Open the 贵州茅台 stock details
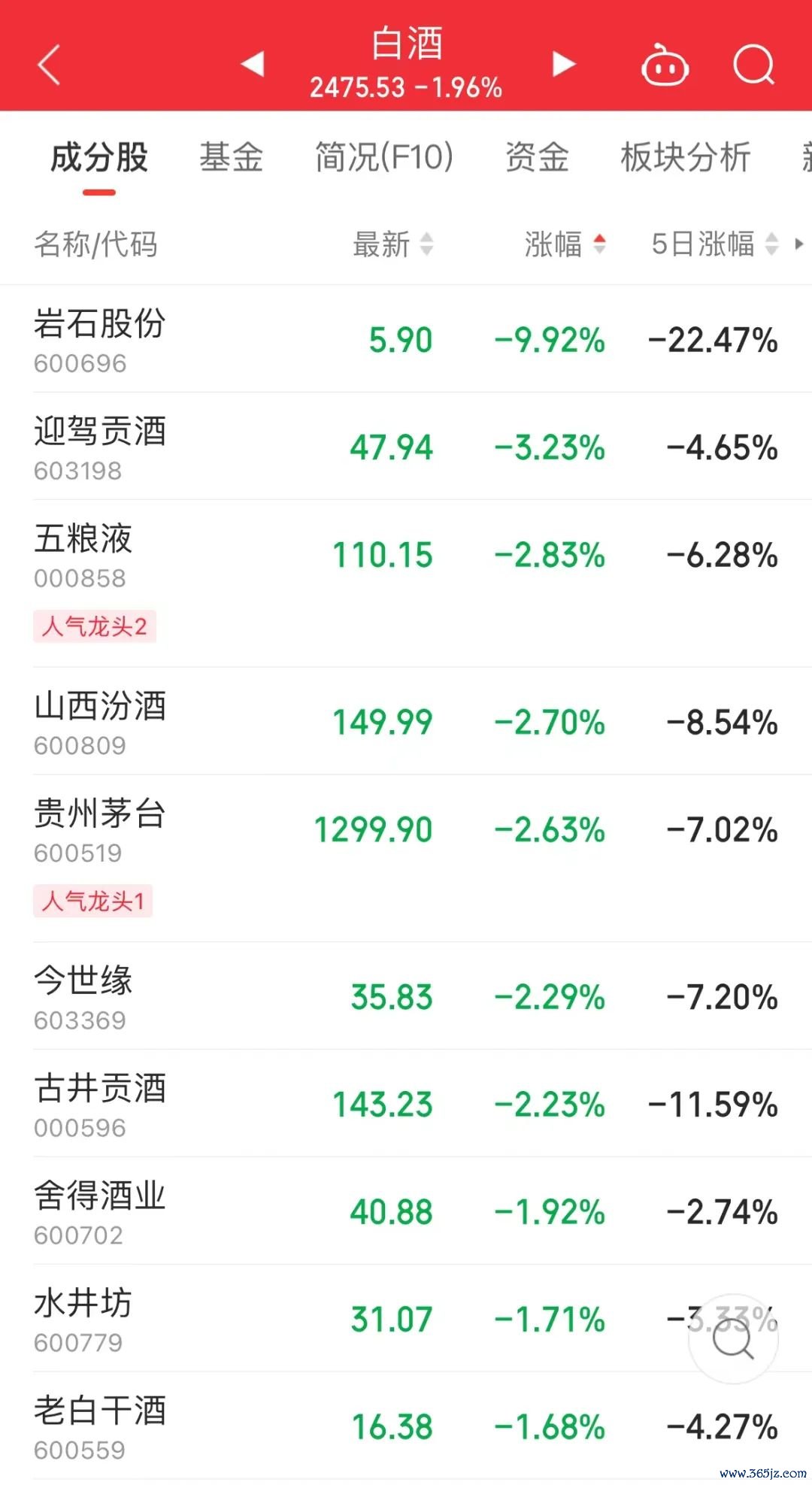Viewport: 812px width, 1485px height. (x=406, y=859)
